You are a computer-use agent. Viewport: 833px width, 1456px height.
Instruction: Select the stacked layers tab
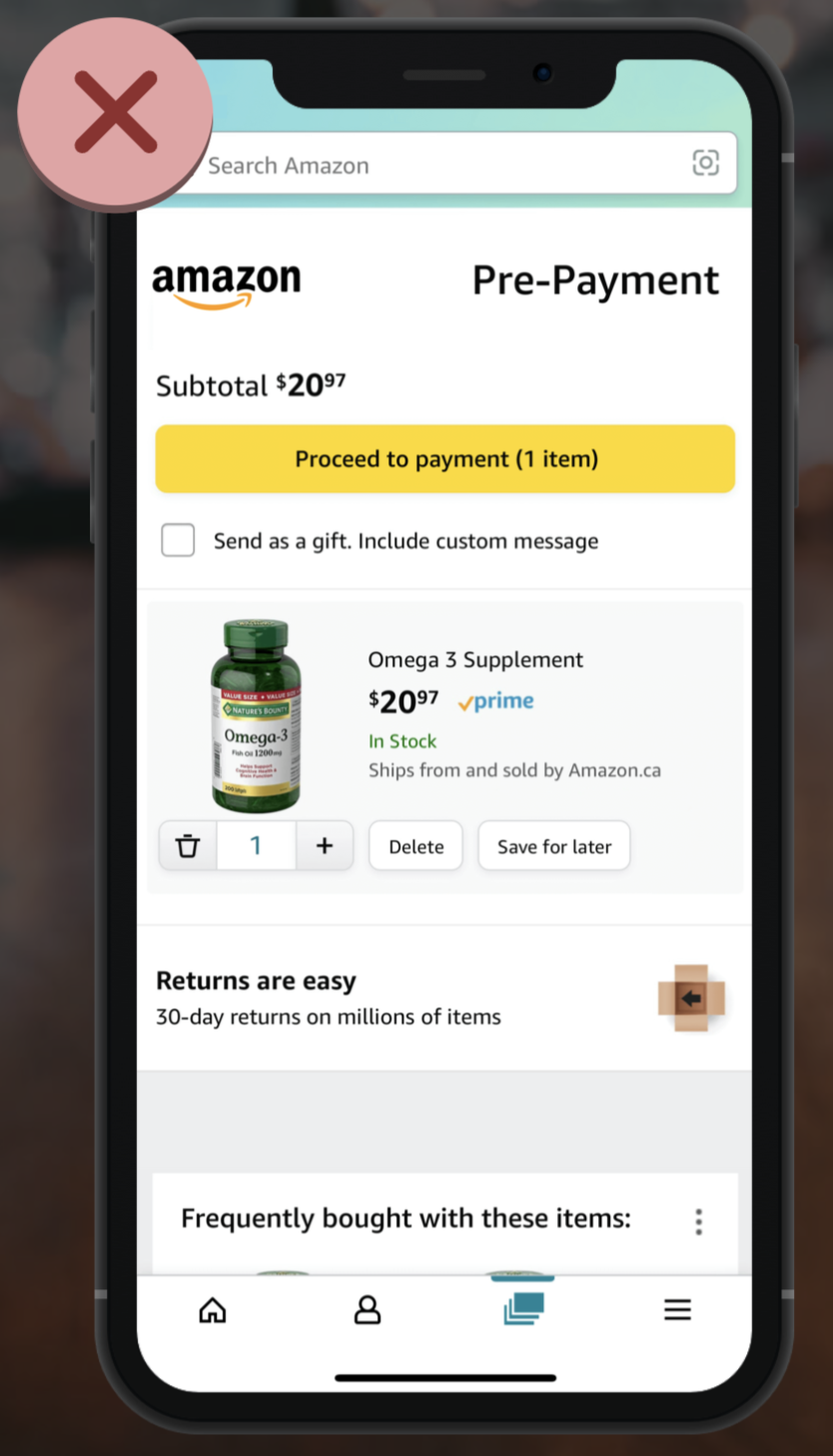523,1307
